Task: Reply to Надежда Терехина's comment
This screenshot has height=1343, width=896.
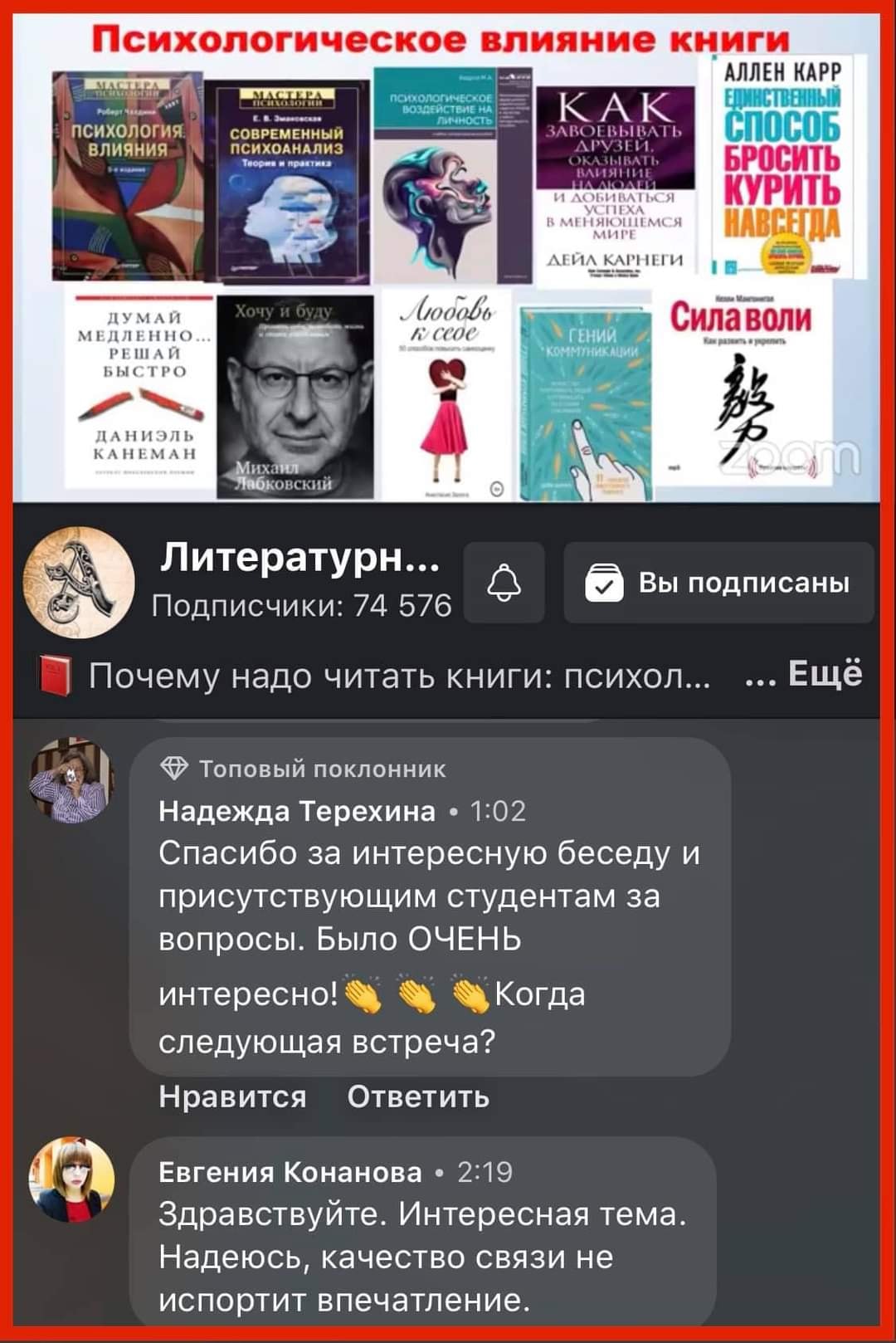Action: pyautogui.click(x=417, y=1096)
